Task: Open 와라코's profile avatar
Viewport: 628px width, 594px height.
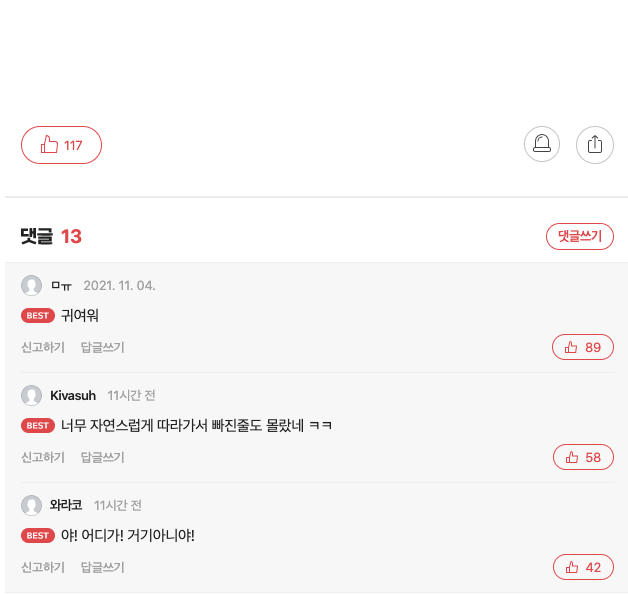Action: [x=32, y=506]
